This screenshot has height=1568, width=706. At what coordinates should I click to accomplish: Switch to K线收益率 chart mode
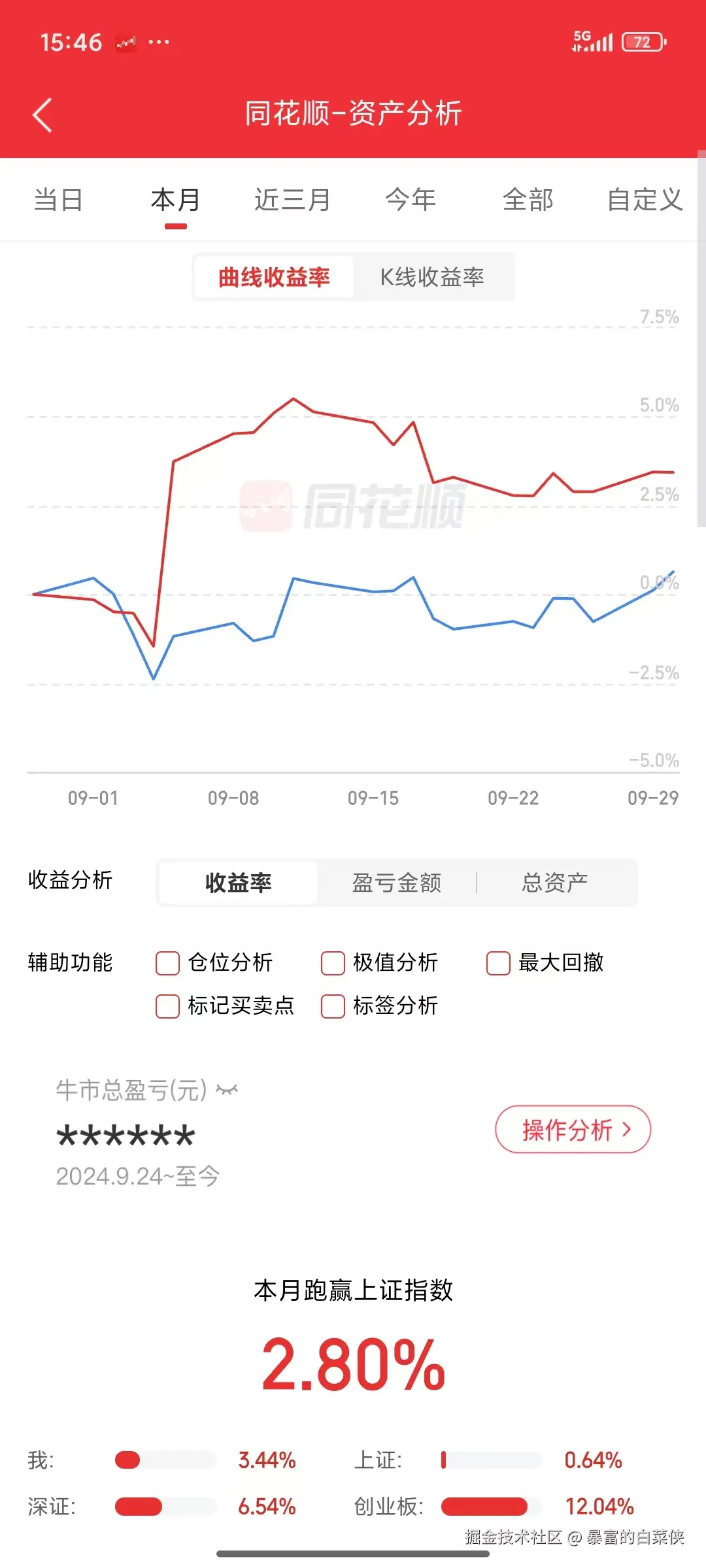(432, 277)
